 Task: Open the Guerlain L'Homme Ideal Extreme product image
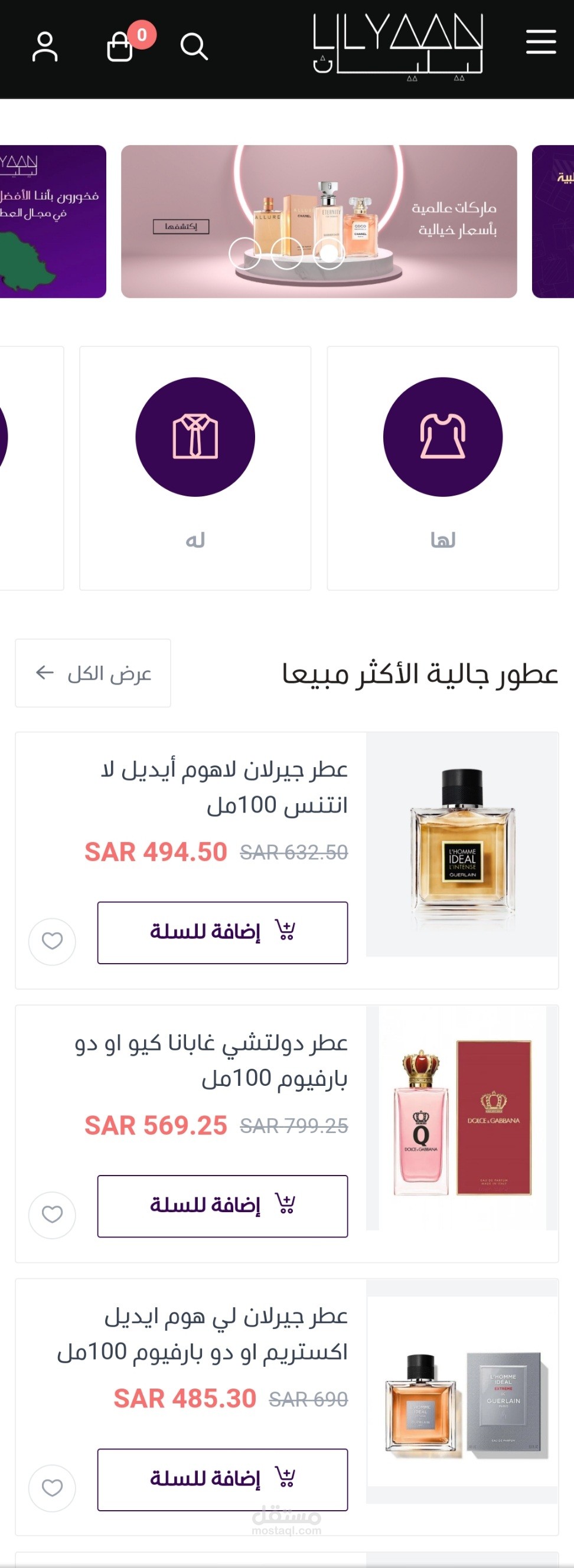[462, 1390]
